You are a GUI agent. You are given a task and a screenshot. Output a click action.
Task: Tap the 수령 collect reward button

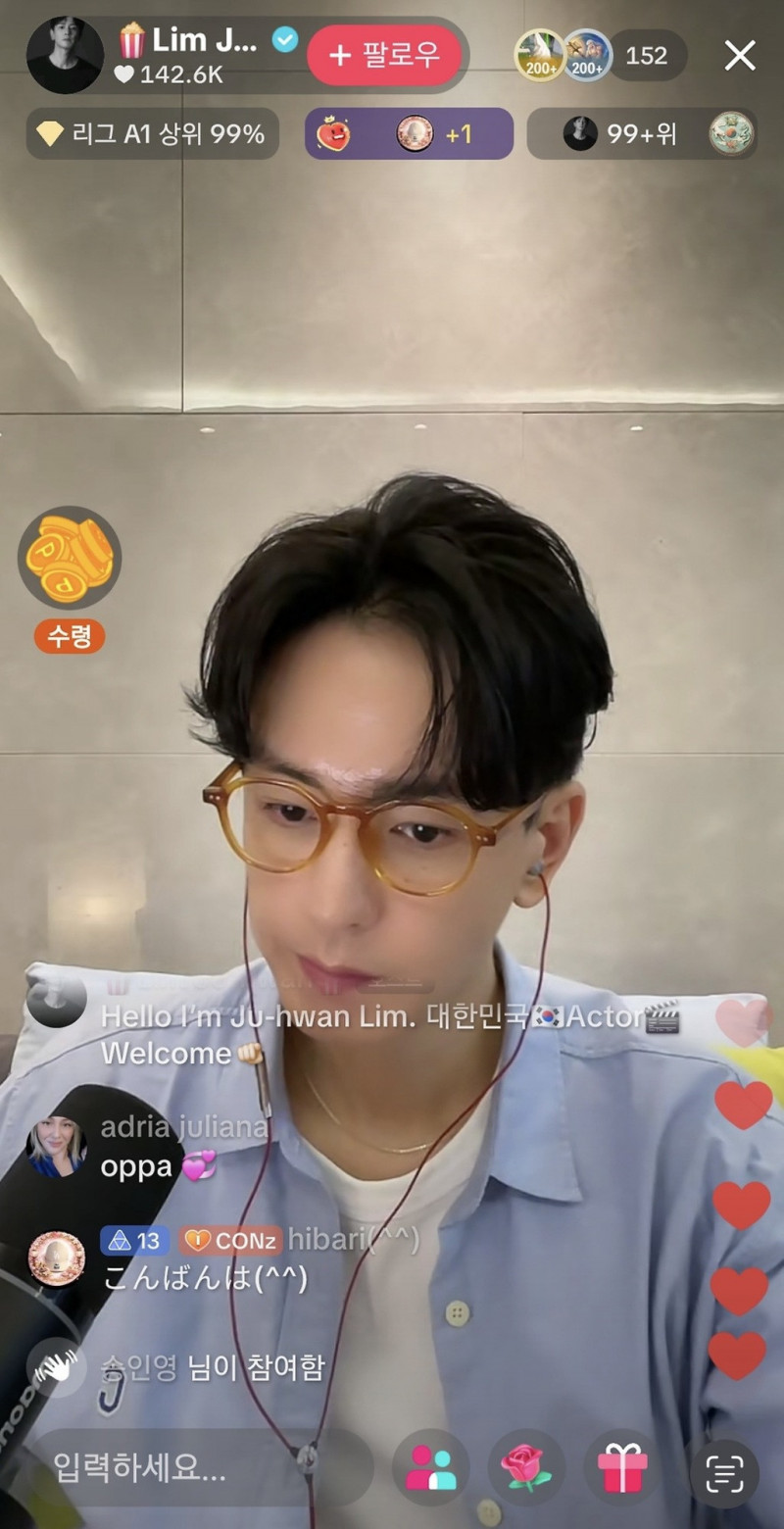(x=69, y=637)
